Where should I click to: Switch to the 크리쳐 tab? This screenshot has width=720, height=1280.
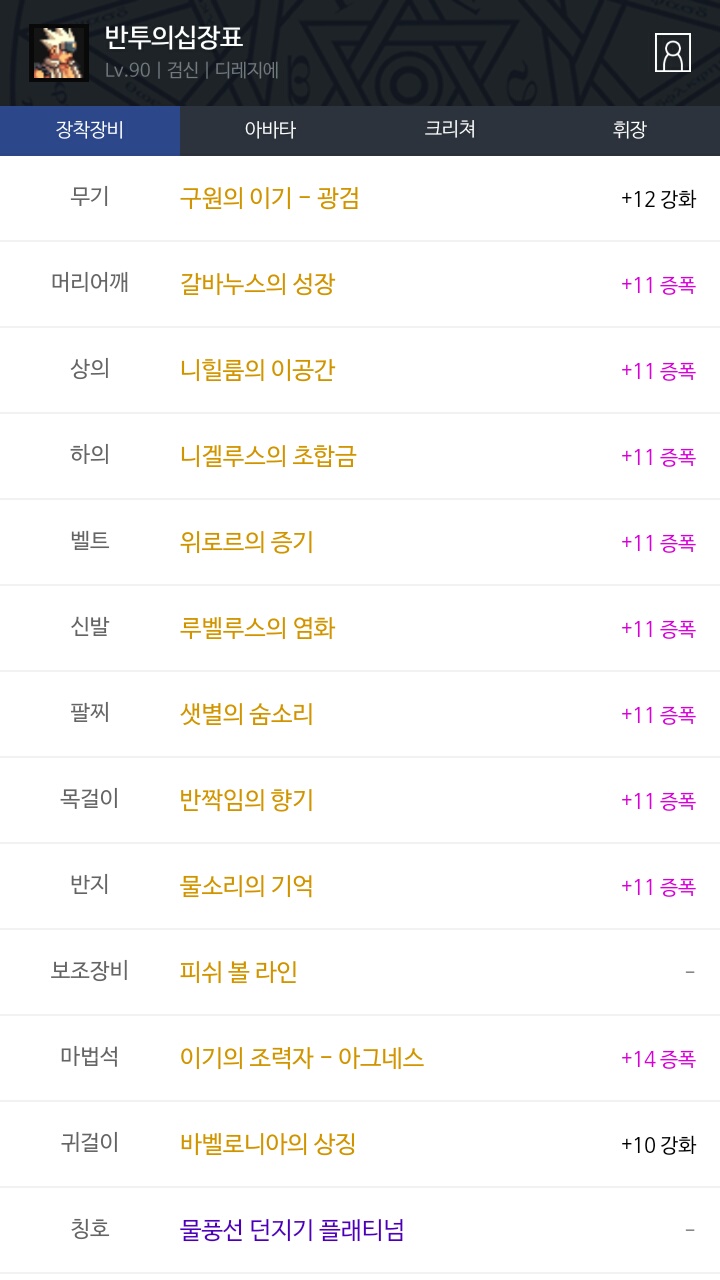pos(450,130)
